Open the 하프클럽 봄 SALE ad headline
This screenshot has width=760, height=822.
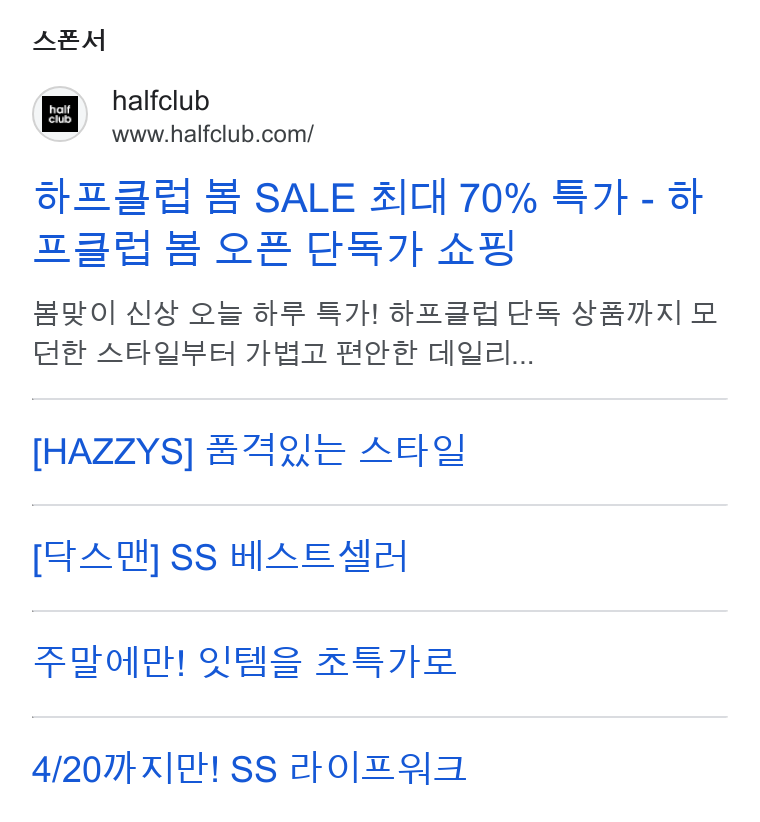coord(368,222)
